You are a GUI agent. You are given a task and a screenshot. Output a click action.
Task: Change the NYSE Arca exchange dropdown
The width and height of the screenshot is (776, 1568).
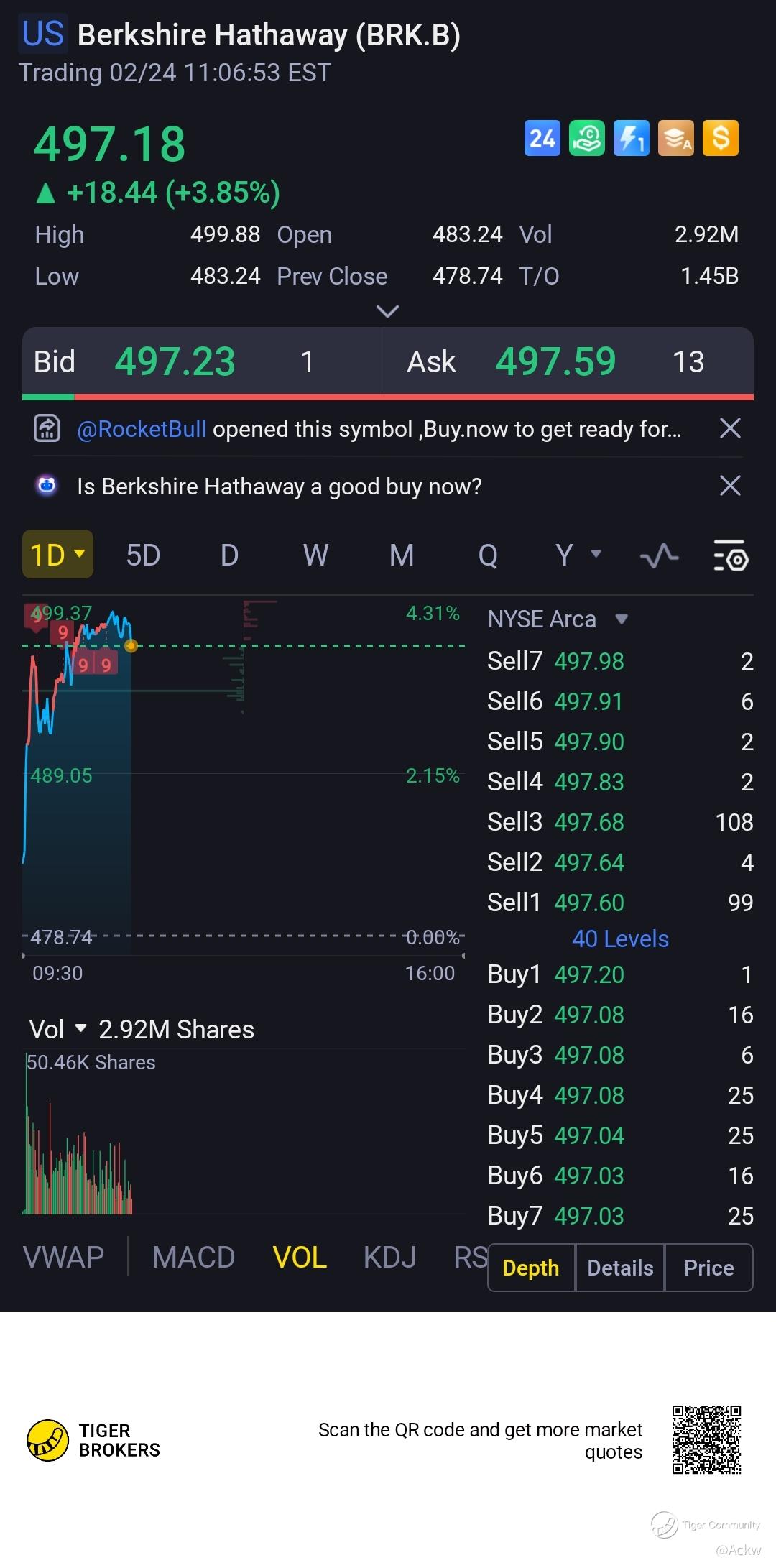coord(558,619)
